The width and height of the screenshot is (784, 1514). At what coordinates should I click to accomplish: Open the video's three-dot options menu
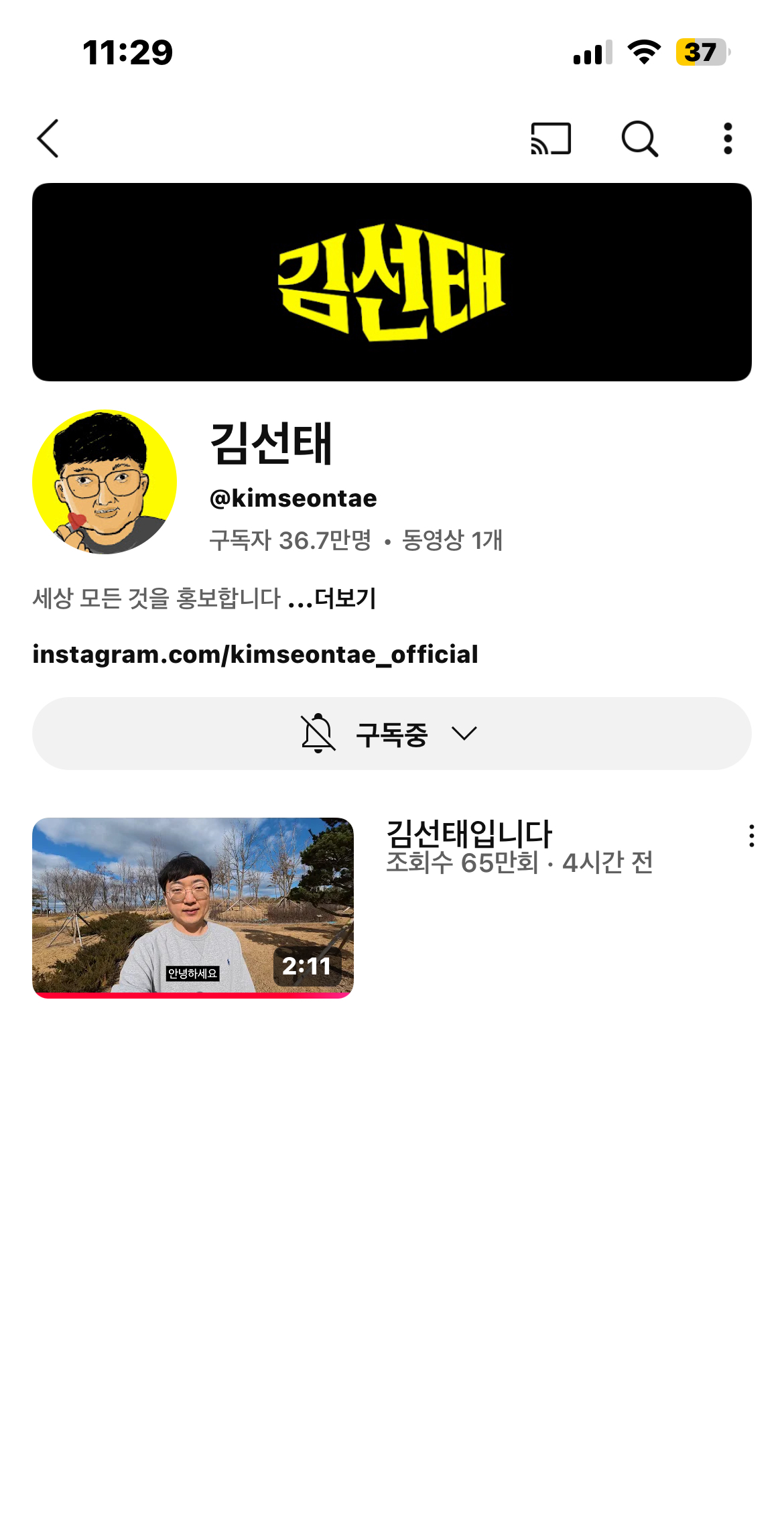pyautogui.click(x=753, y=835)
